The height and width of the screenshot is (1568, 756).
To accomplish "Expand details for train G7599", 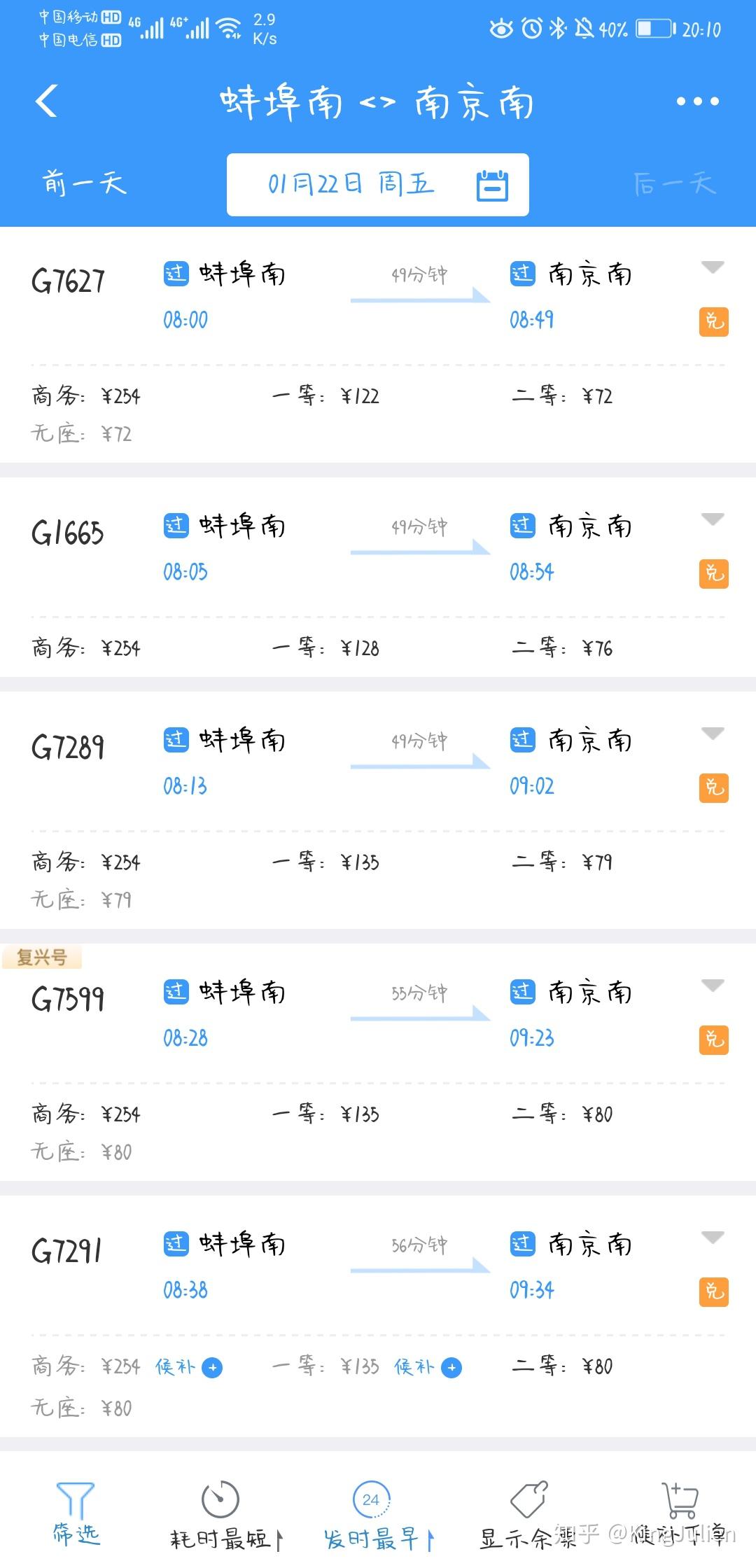I will click(x=712, y=986).
